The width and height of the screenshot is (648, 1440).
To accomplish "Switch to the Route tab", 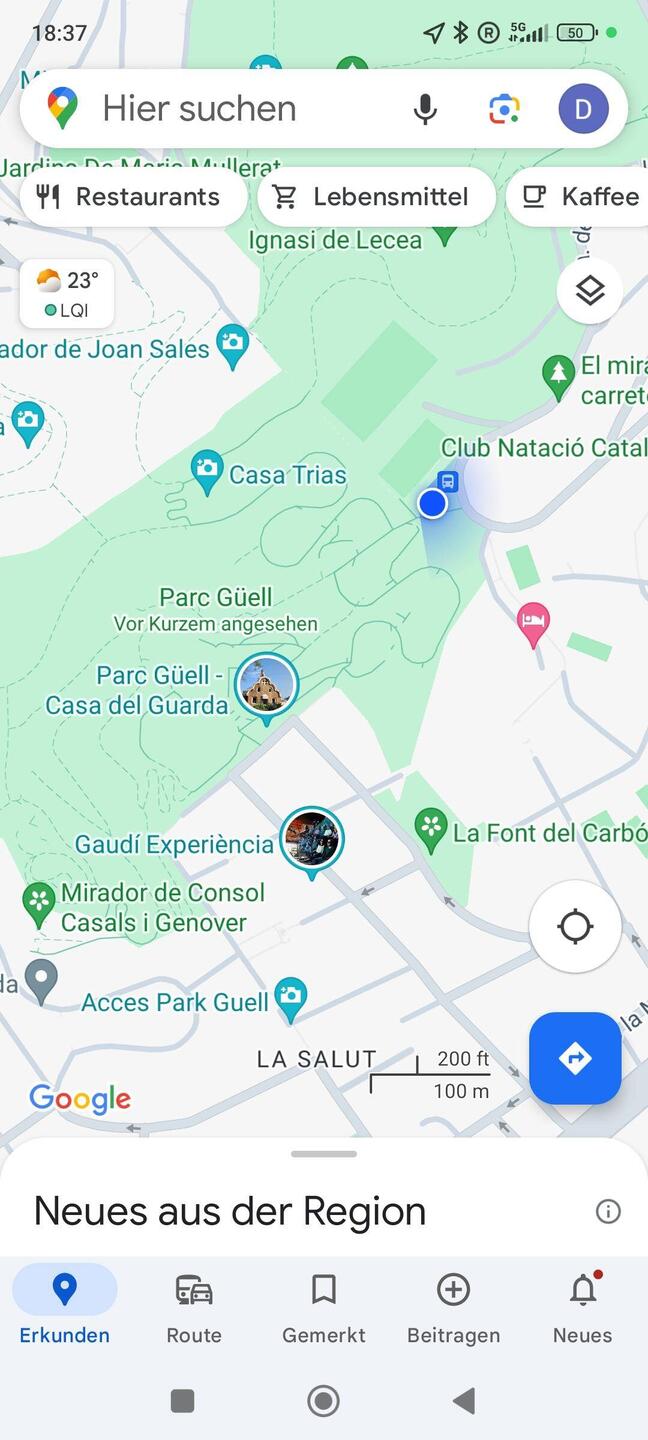I will (194, 1307).
